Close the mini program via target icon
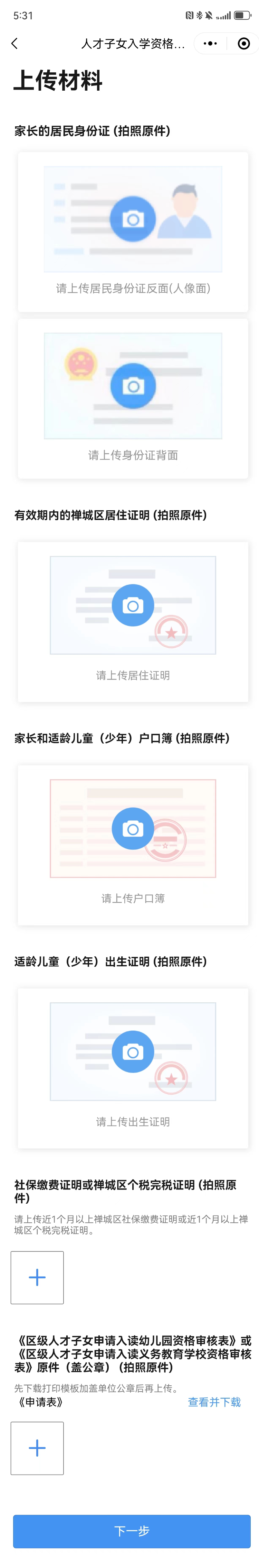 pos(244,43)
